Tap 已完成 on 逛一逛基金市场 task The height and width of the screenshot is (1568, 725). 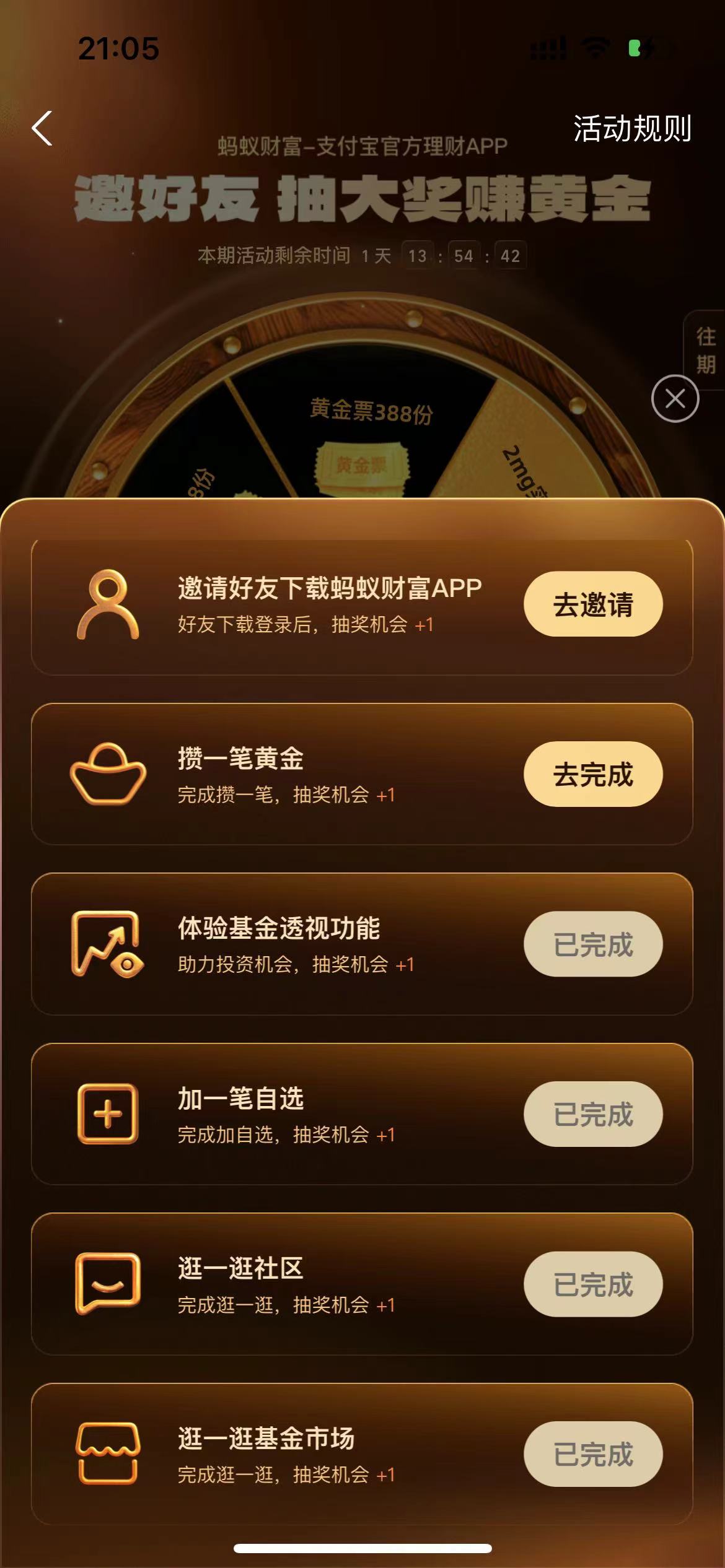pyautogui.click(x=593, y=1454)
